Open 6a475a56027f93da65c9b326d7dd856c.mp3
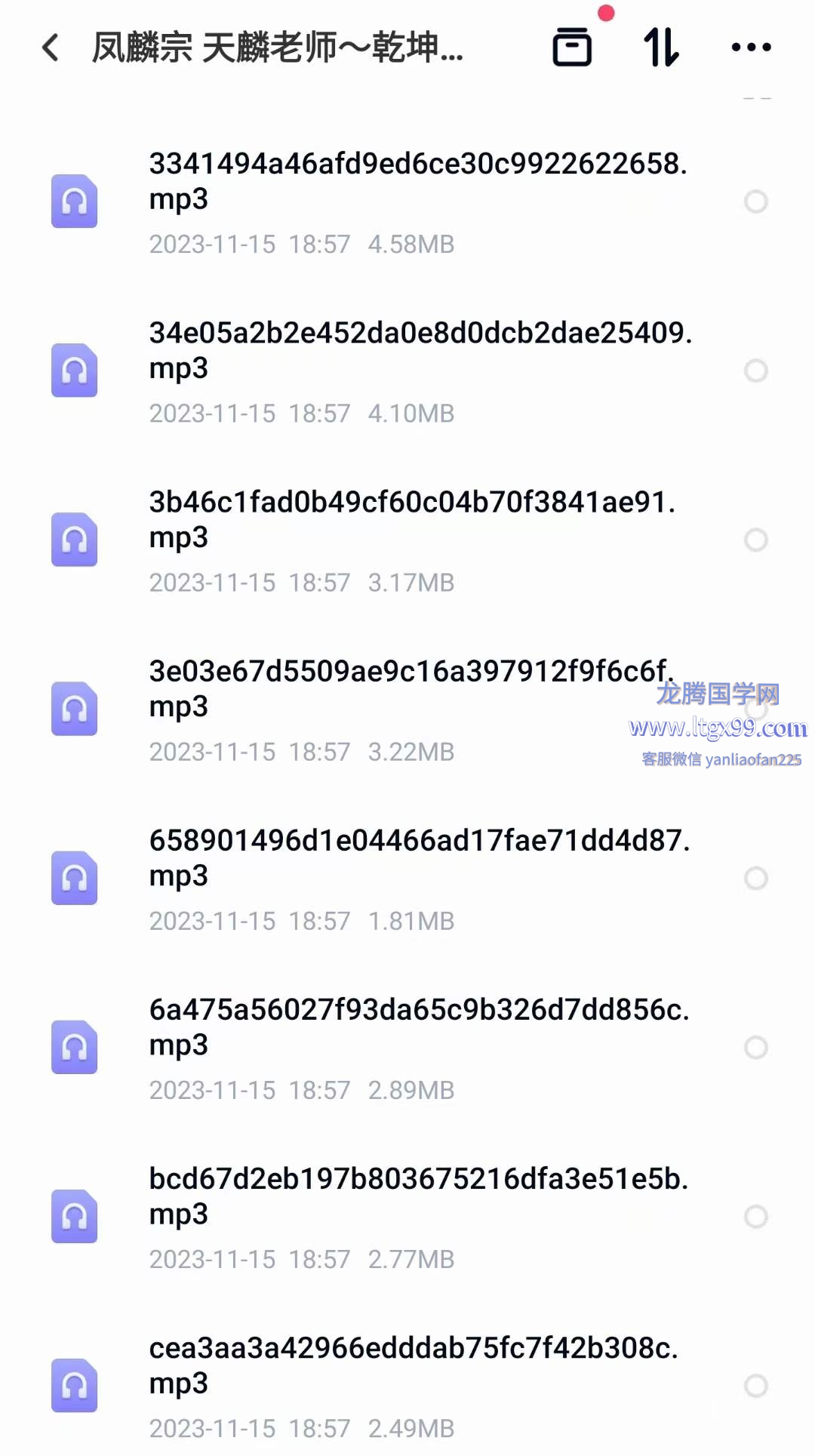815x1456 pixels. tap(407, 1047)
